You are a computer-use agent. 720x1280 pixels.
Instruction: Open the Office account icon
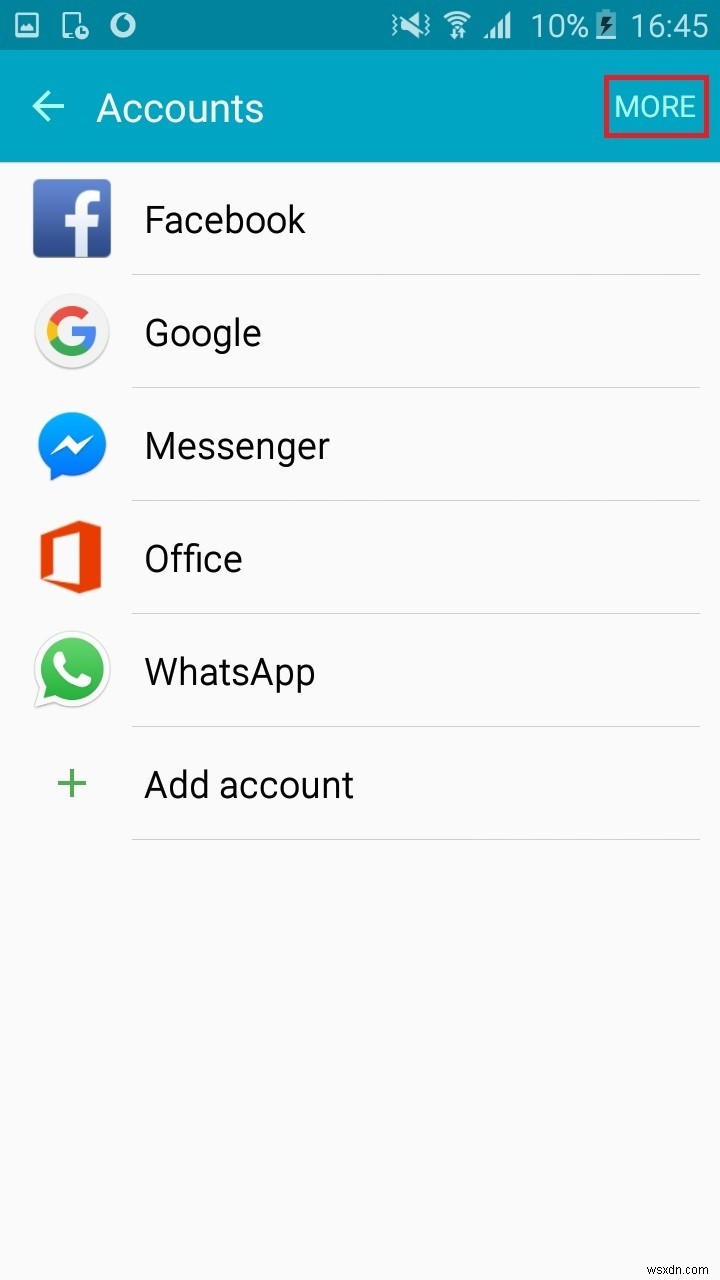tap(71, 558)
